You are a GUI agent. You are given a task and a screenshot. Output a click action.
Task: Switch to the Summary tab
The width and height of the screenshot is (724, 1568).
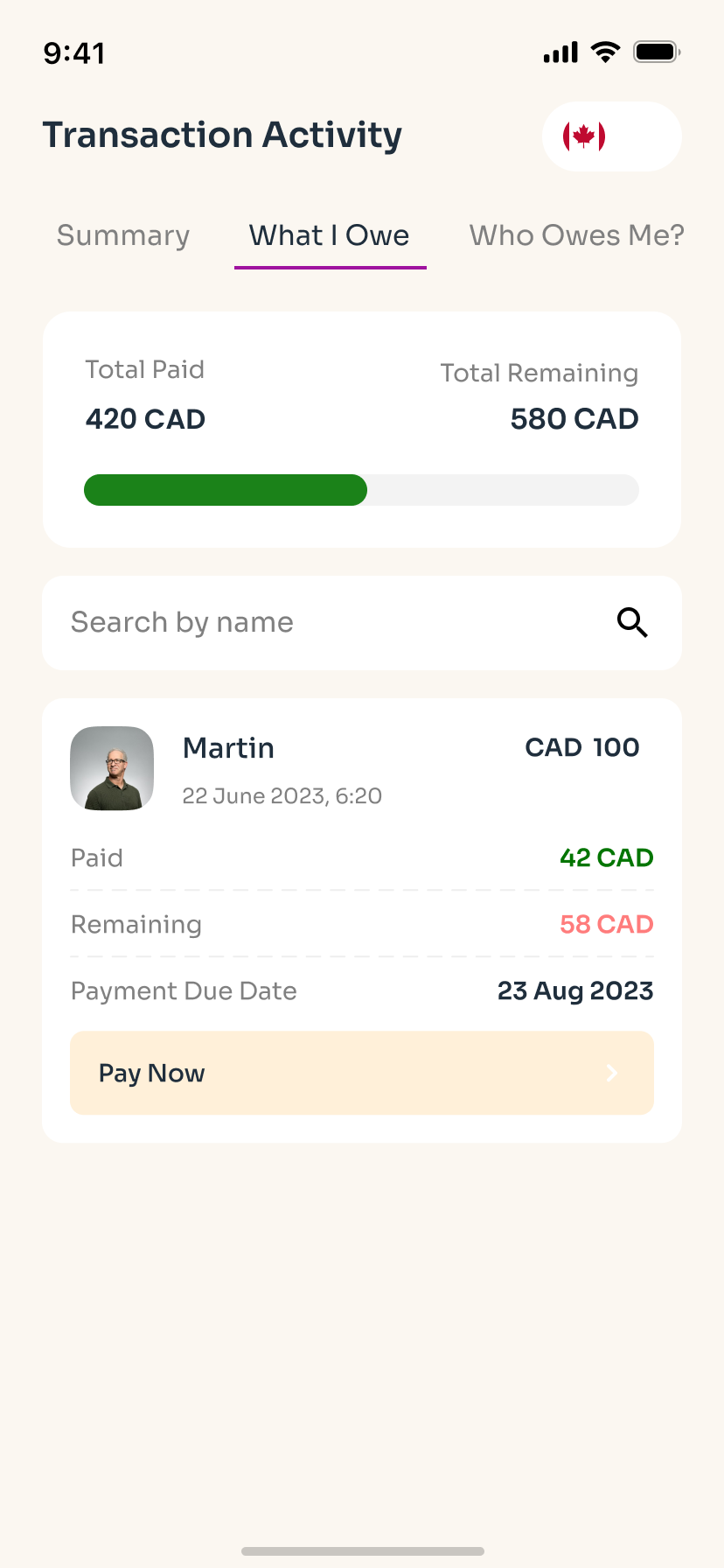pyautogui.click(x=123, y=236)
